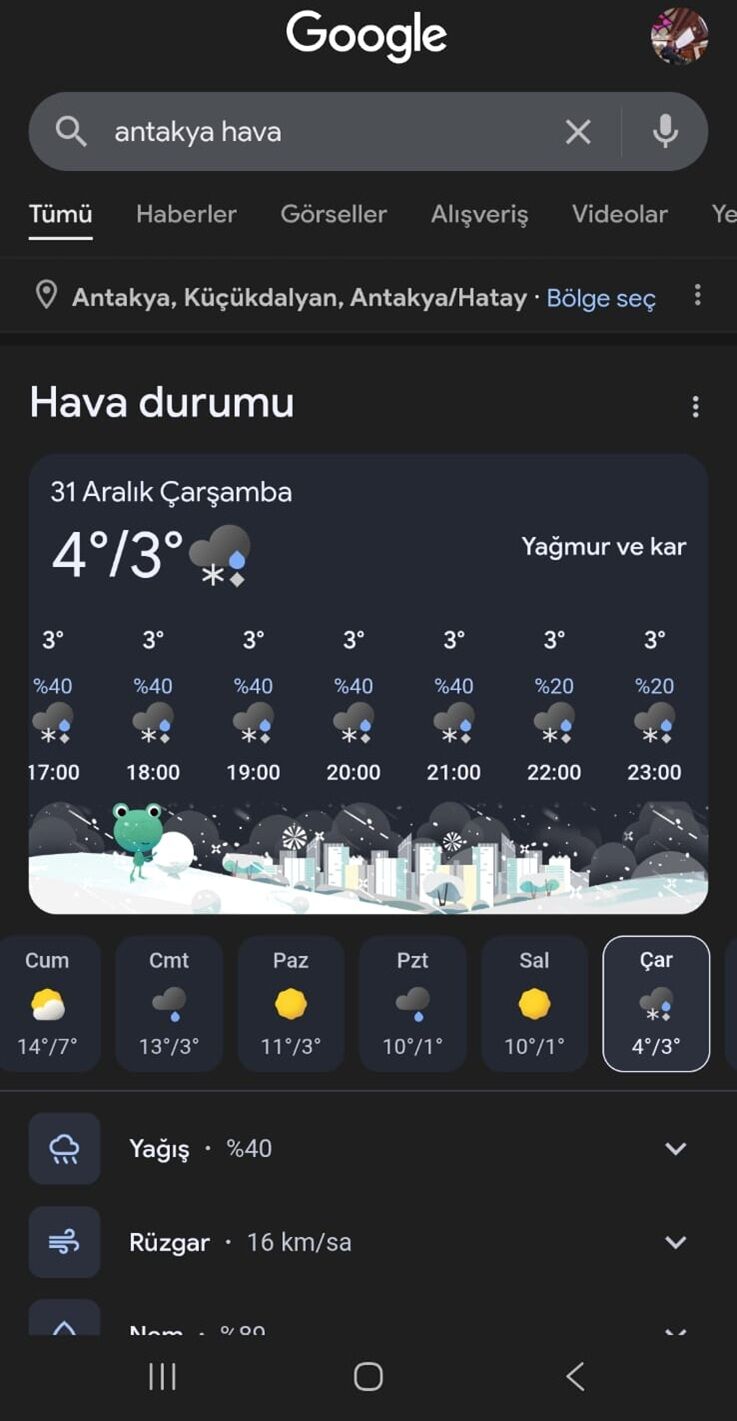This screenshot has width=737, height=1421.
Task: Open Hava durumu overflow menu
Action: click(x=695, y=406)
